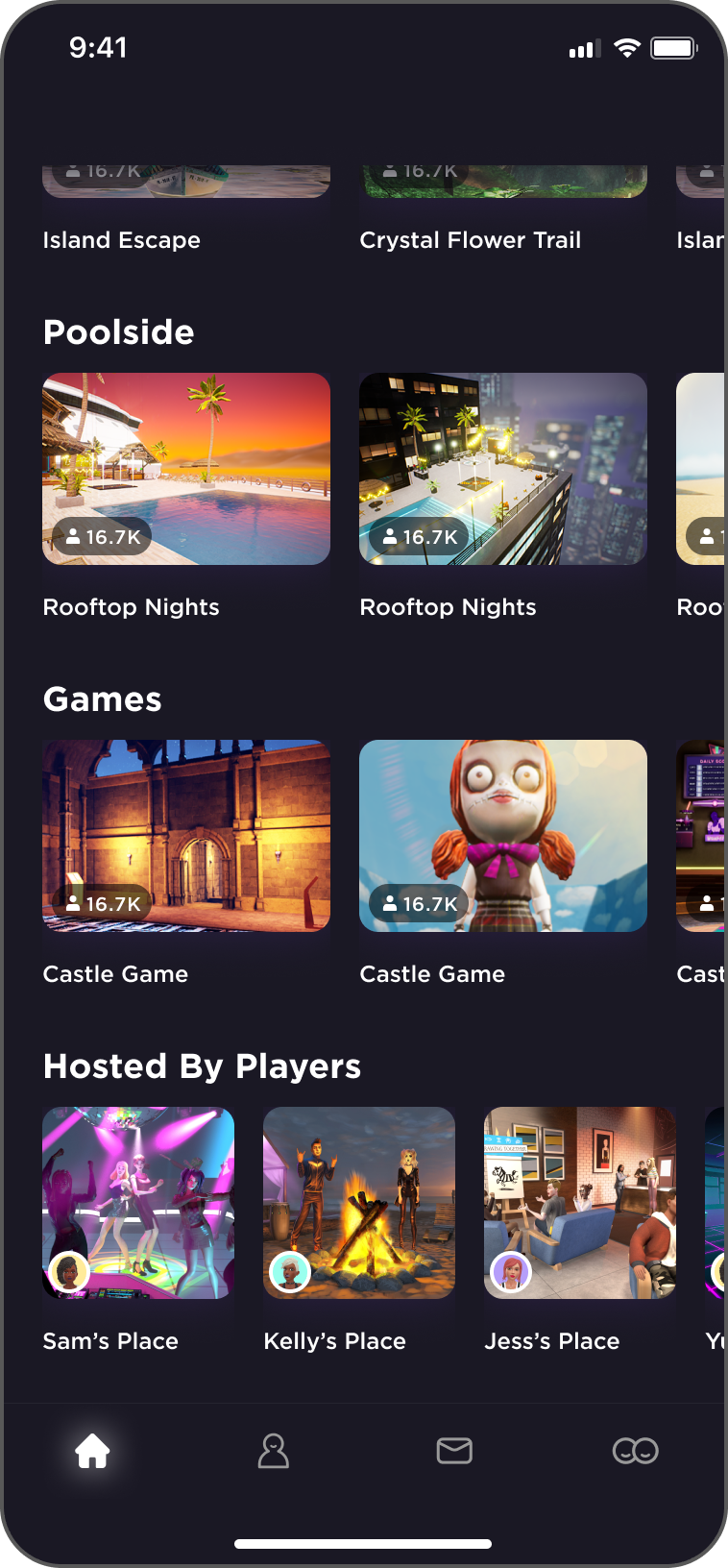Screen dimensions: 728x1568
Task: Switch to the two-faces friends tab
Action: coord(635,1451)
